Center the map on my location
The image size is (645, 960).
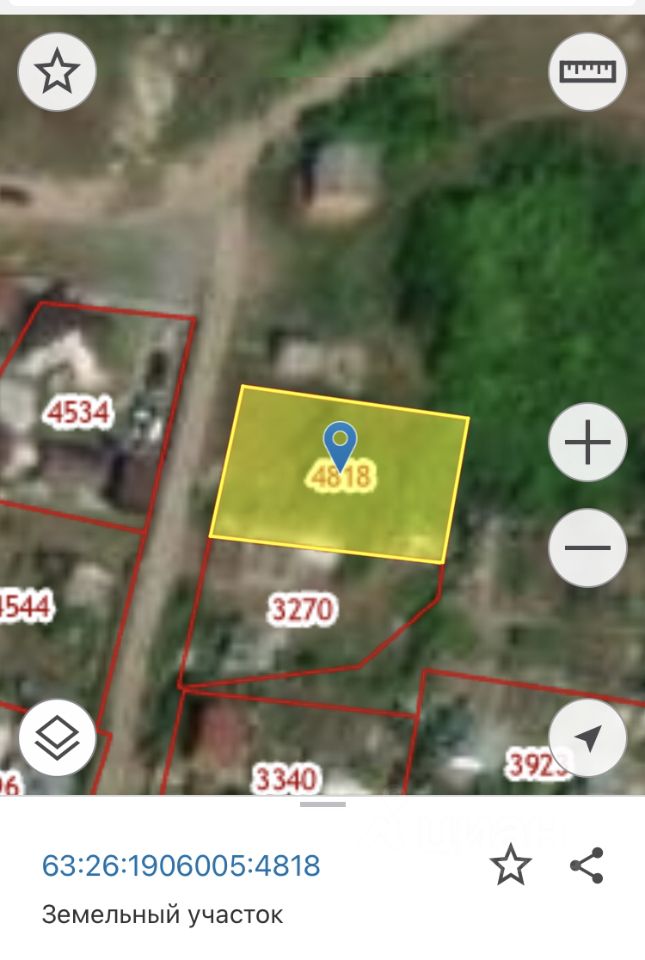click(x=588, y=738)
